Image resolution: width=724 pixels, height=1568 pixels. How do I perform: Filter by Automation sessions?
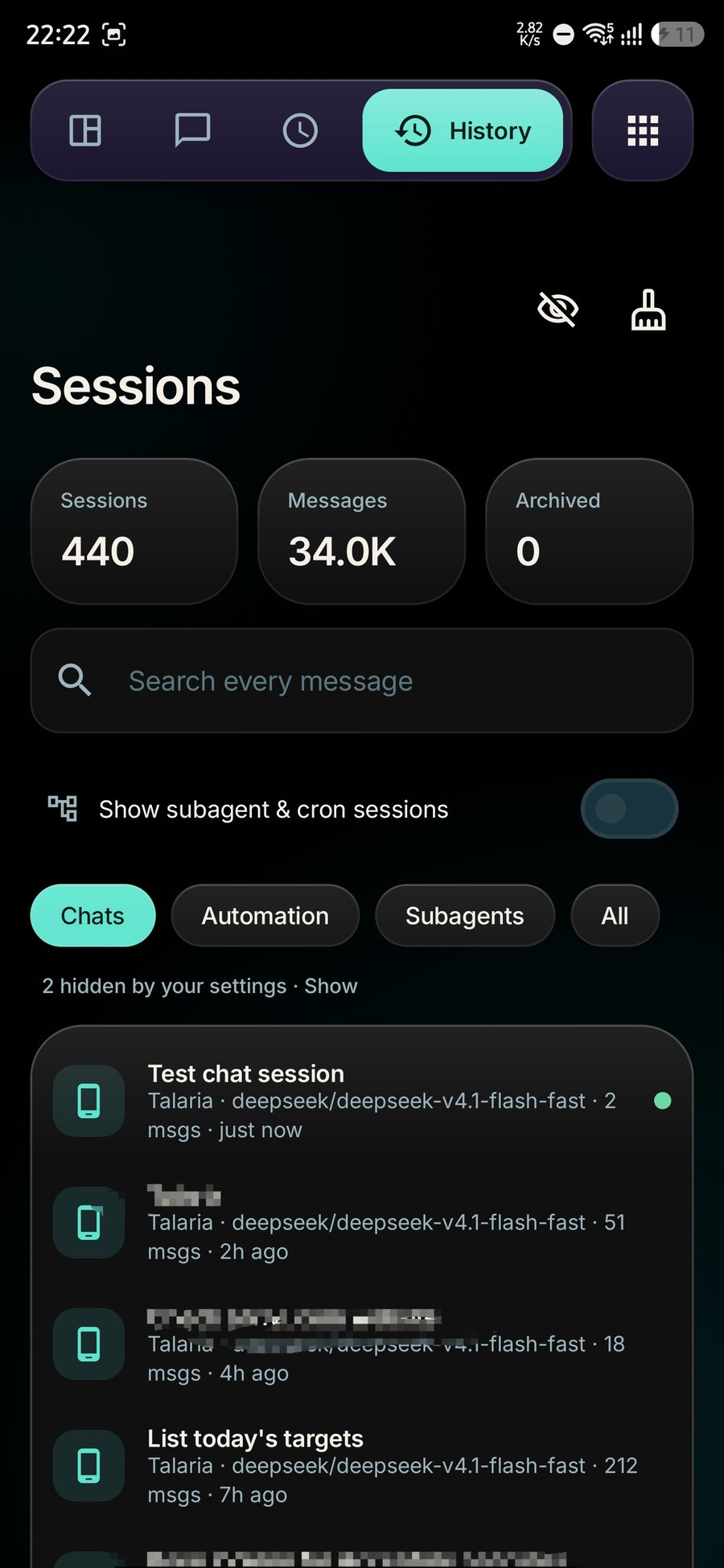(x=265, y=916)
